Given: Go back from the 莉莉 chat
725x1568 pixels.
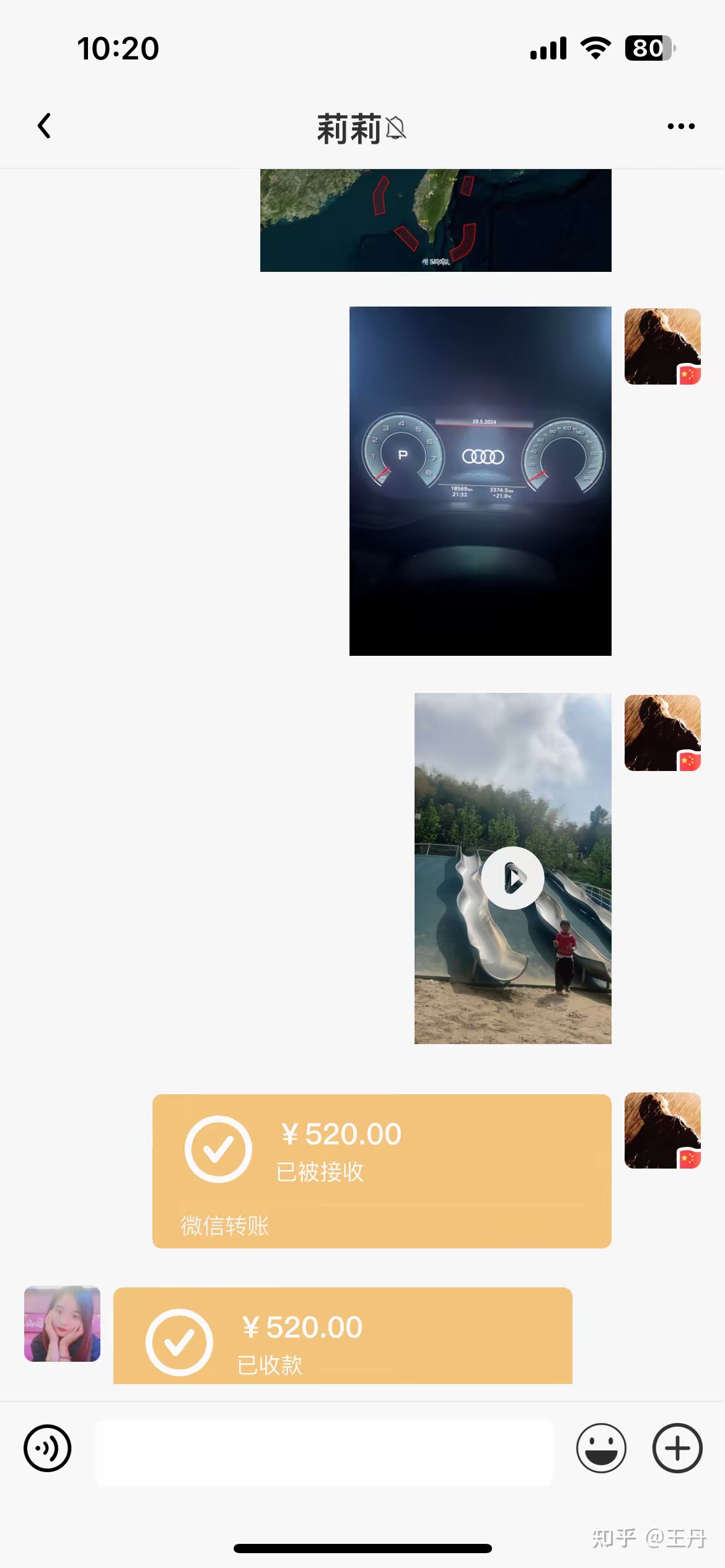Looking at the screenshot, I should click(x=44, y=126).
